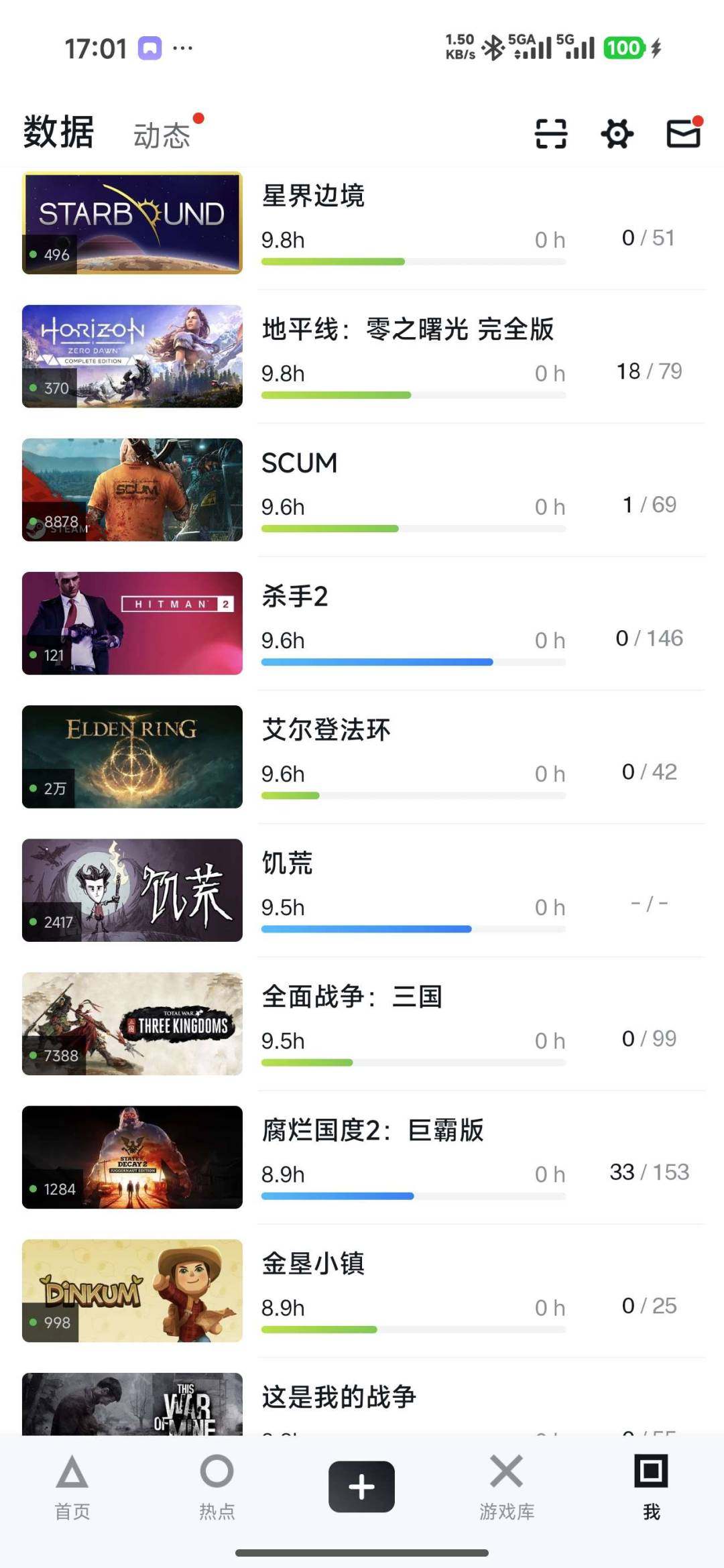The image size is (724, 1568).
Task: Open the mail inbox icon
Action: (x=684, y=132)
